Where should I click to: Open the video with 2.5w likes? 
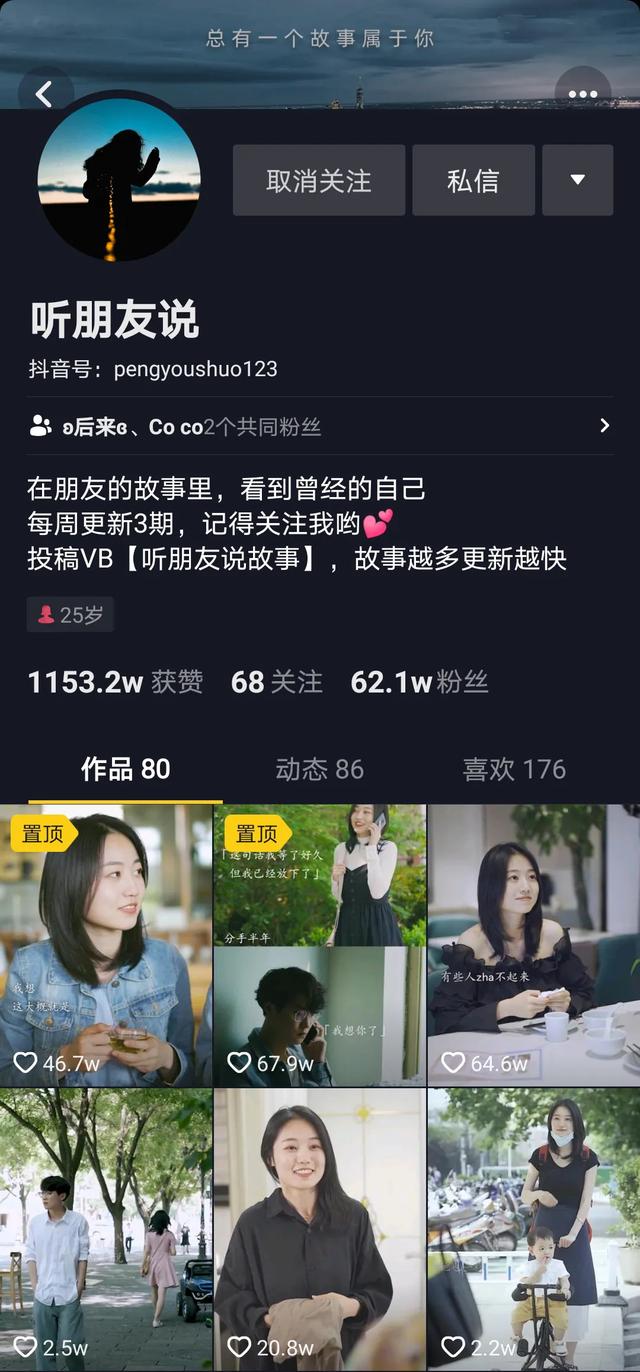(106, 1228)
